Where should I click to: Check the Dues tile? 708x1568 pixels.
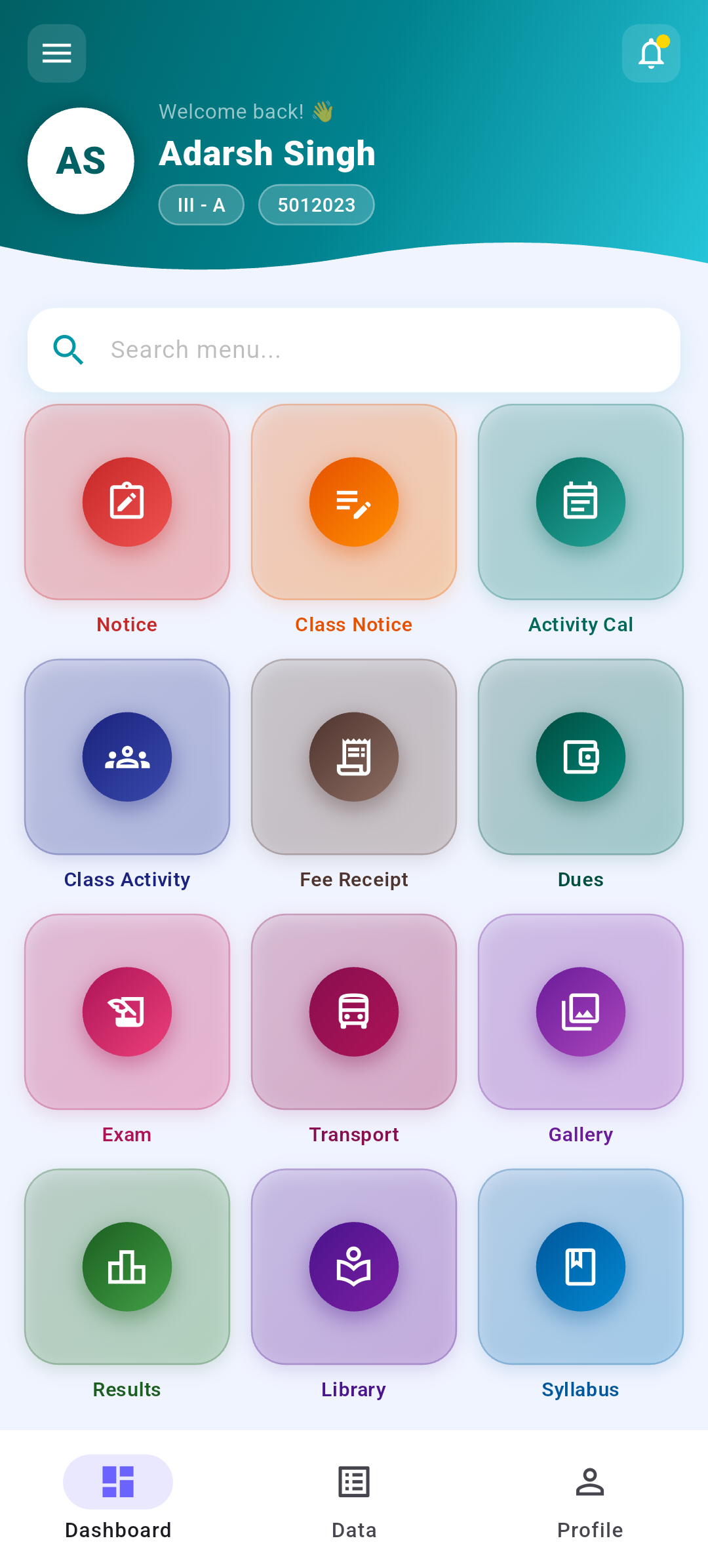(x=581, y=757)
